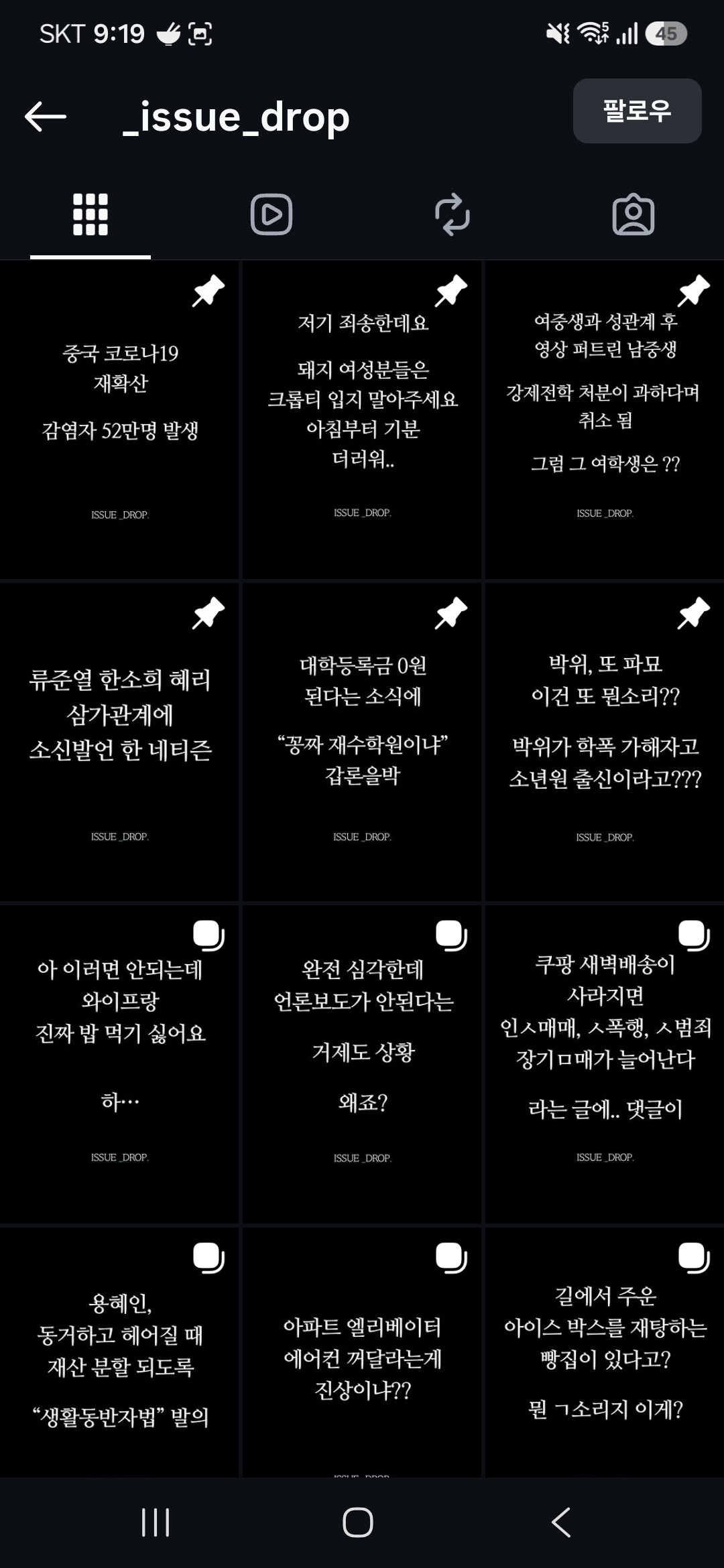Image resolution: width=724 pixels, height=1568 pixels.
Task: Open the post about 박위, 또 파묘
Action: [605, 742]
